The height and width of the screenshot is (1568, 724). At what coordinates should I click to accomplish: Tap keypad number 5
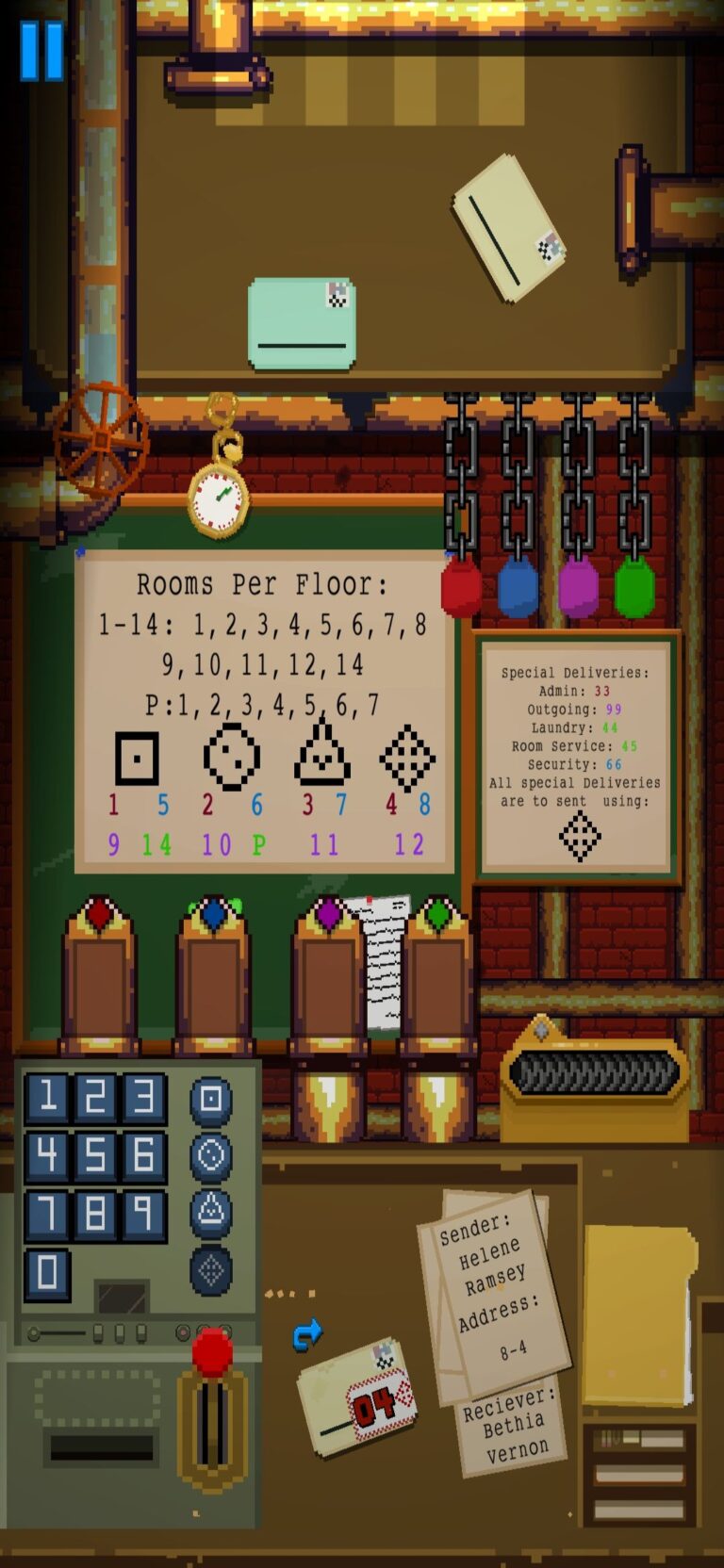(95, 1156)
